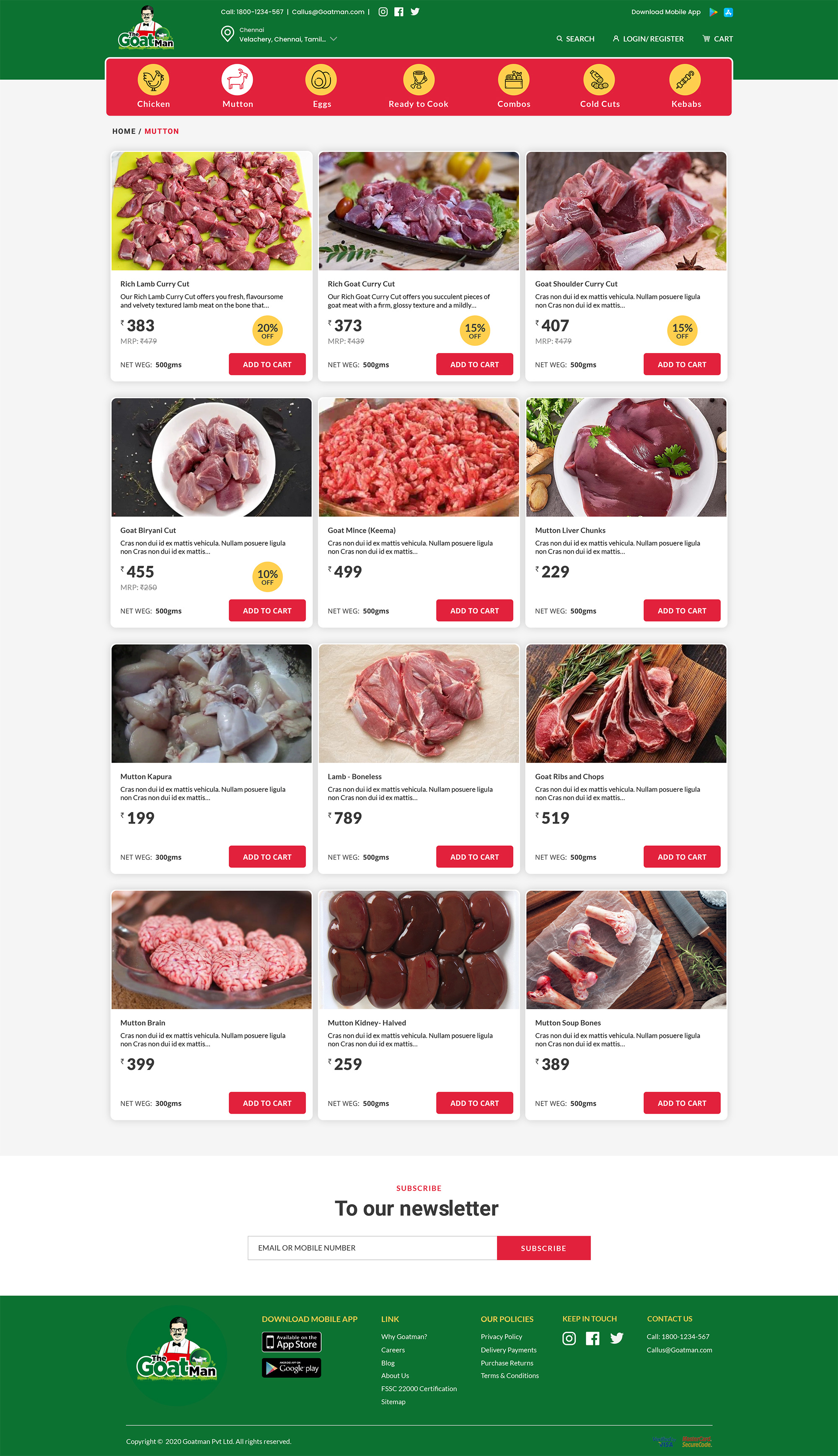Image resolution: width=838 pixels, height=1456 pixels.
Task: Open Login/Register
Action: click(x=648, y=39)
